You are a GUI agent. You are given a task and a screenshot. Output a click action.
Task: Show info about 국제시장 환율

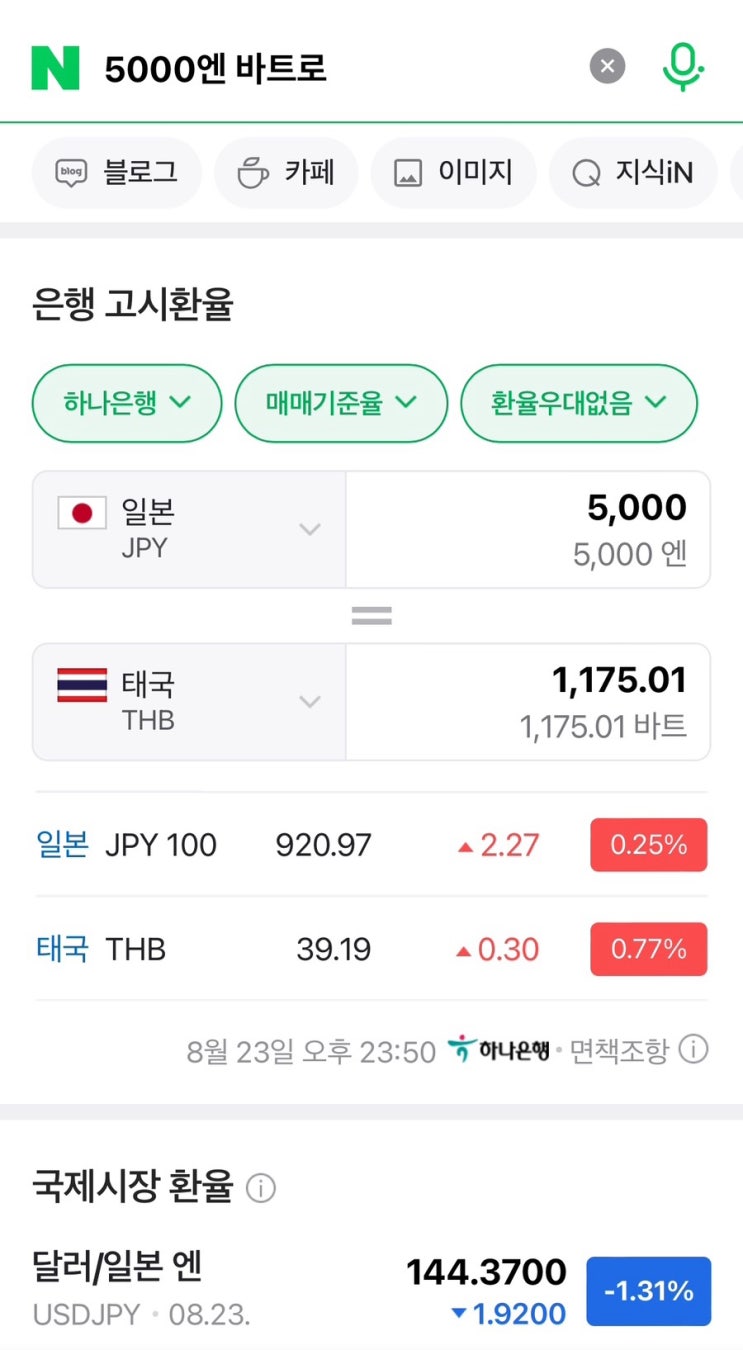click(261, 1188)
